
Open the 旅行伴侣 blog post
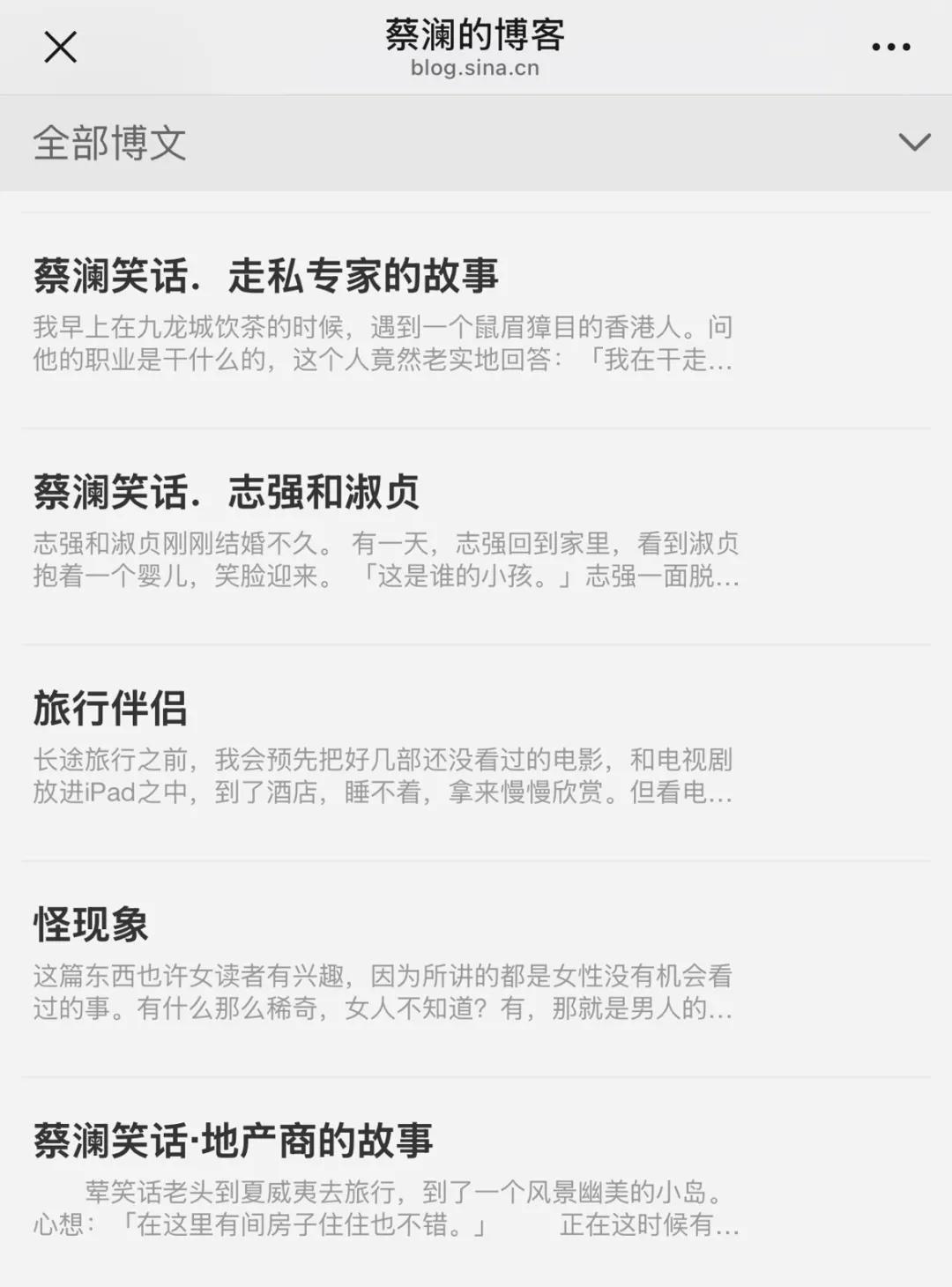(x=110, y=708)
